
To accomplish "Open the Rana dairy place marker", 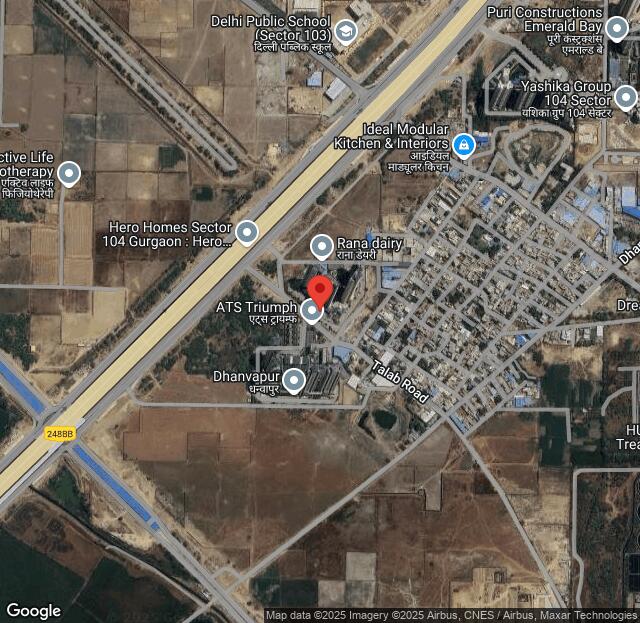I will [x=321, y=245].
